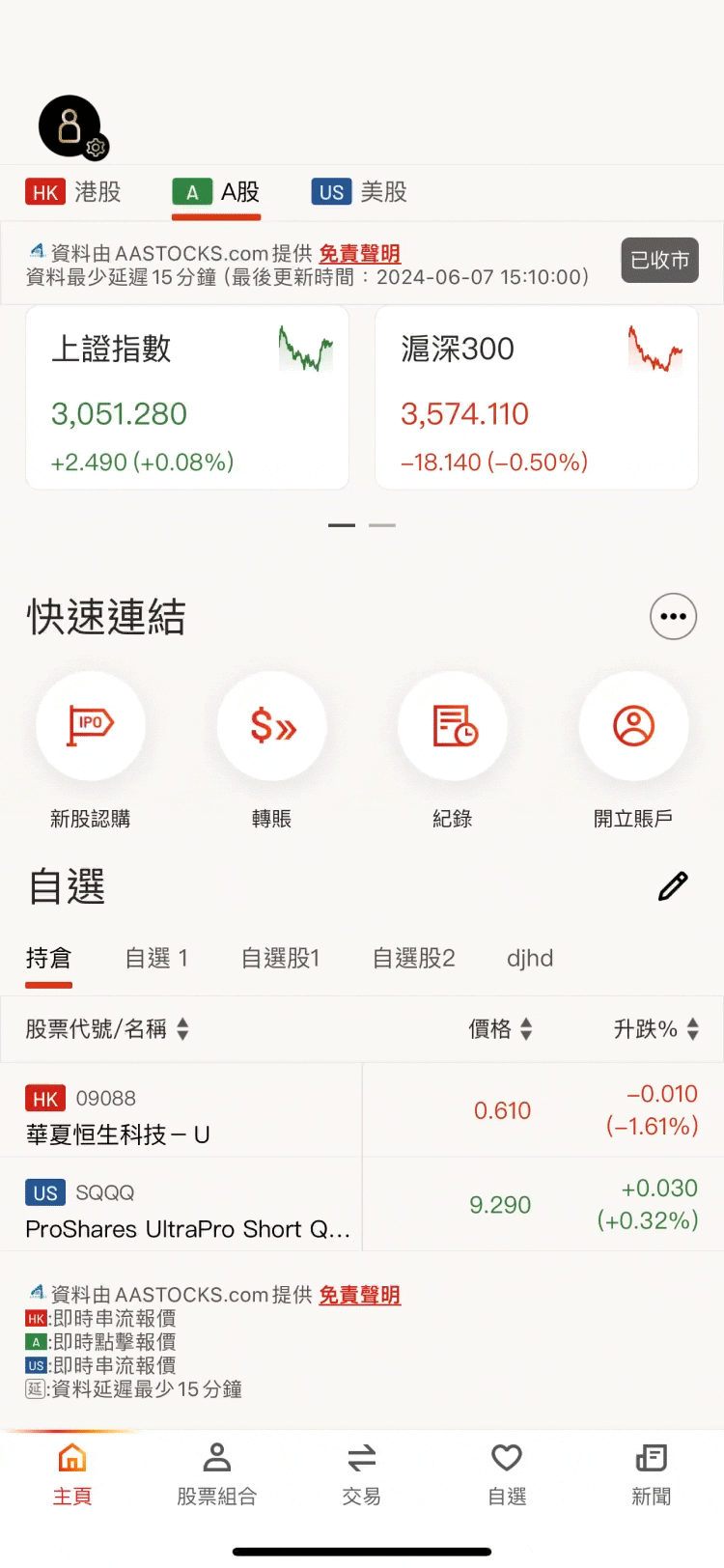Edit the watchlist with the pencil icon
This screenshot has width=724, height=1568.
click(x=673, y=885)
